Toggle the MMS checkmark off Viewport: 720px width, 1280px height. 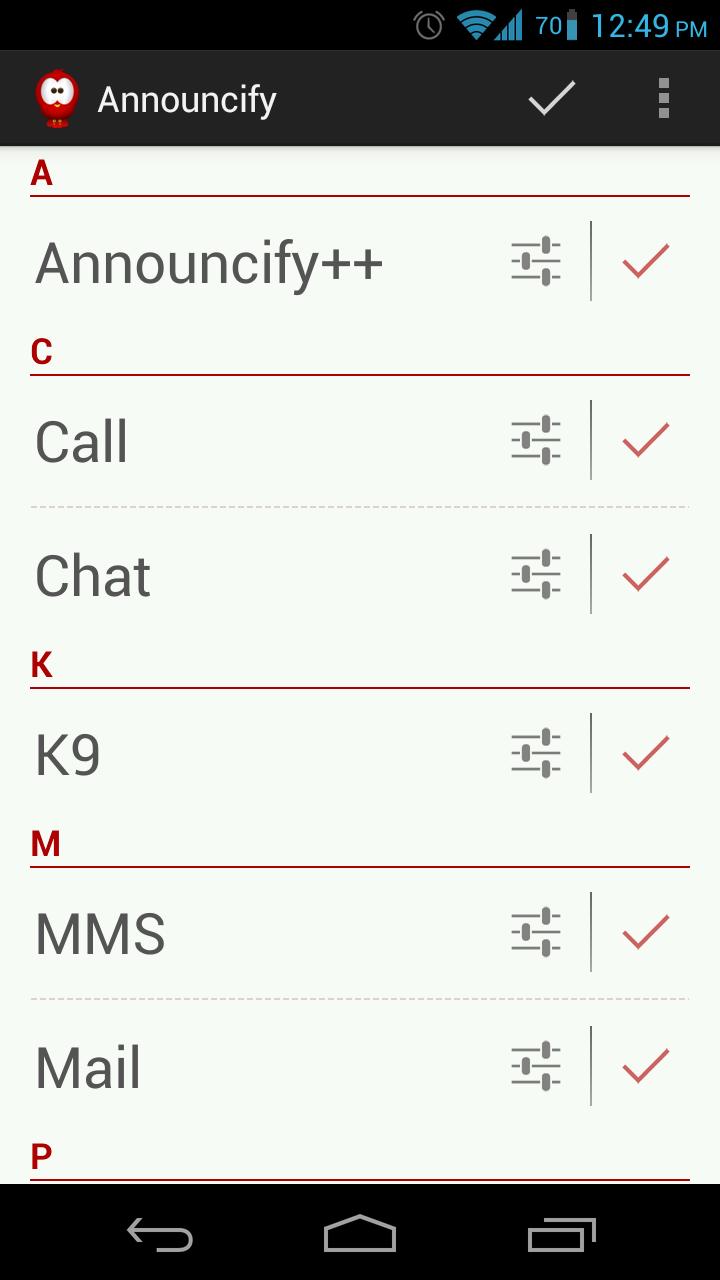click(645, 932)
